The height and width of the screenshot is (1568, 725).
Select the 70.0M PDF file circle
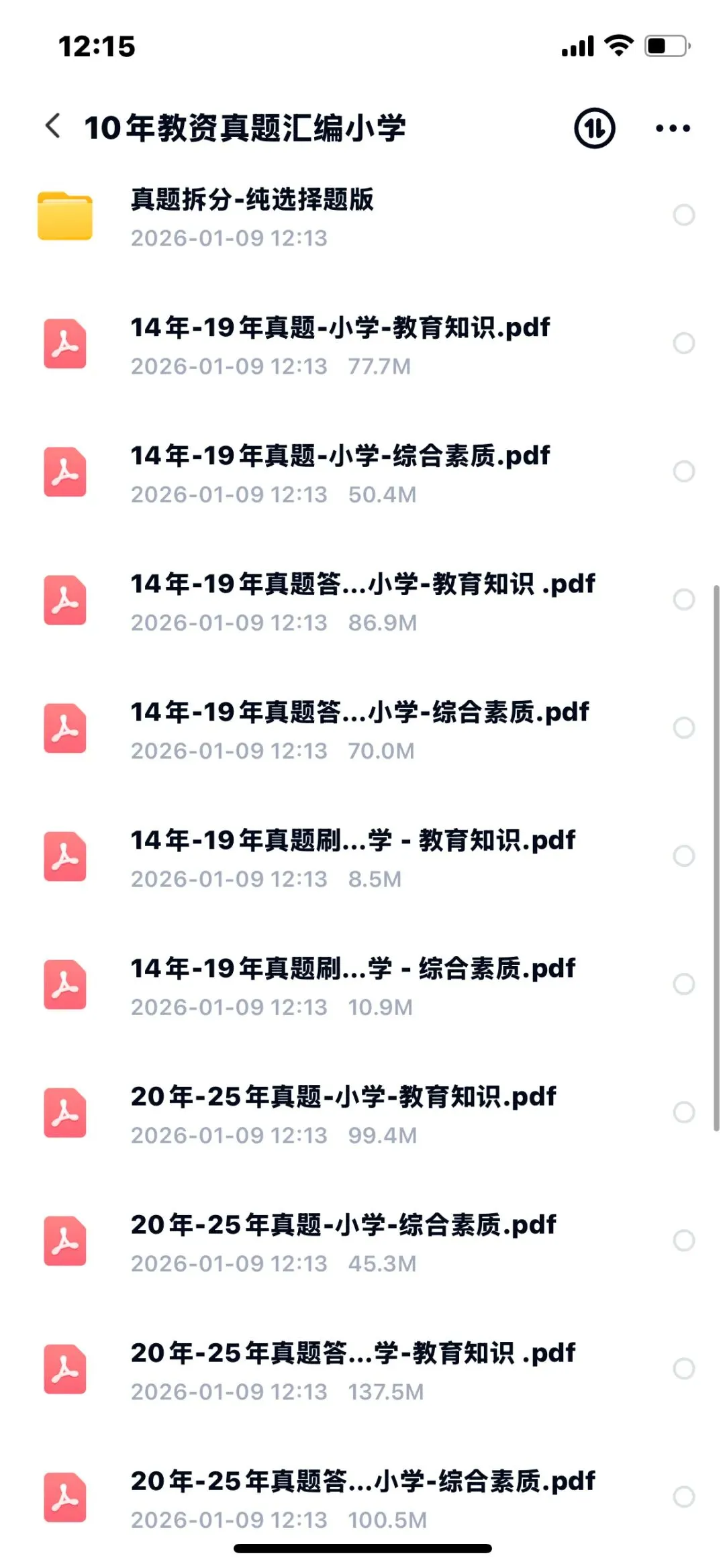point(683,728)
